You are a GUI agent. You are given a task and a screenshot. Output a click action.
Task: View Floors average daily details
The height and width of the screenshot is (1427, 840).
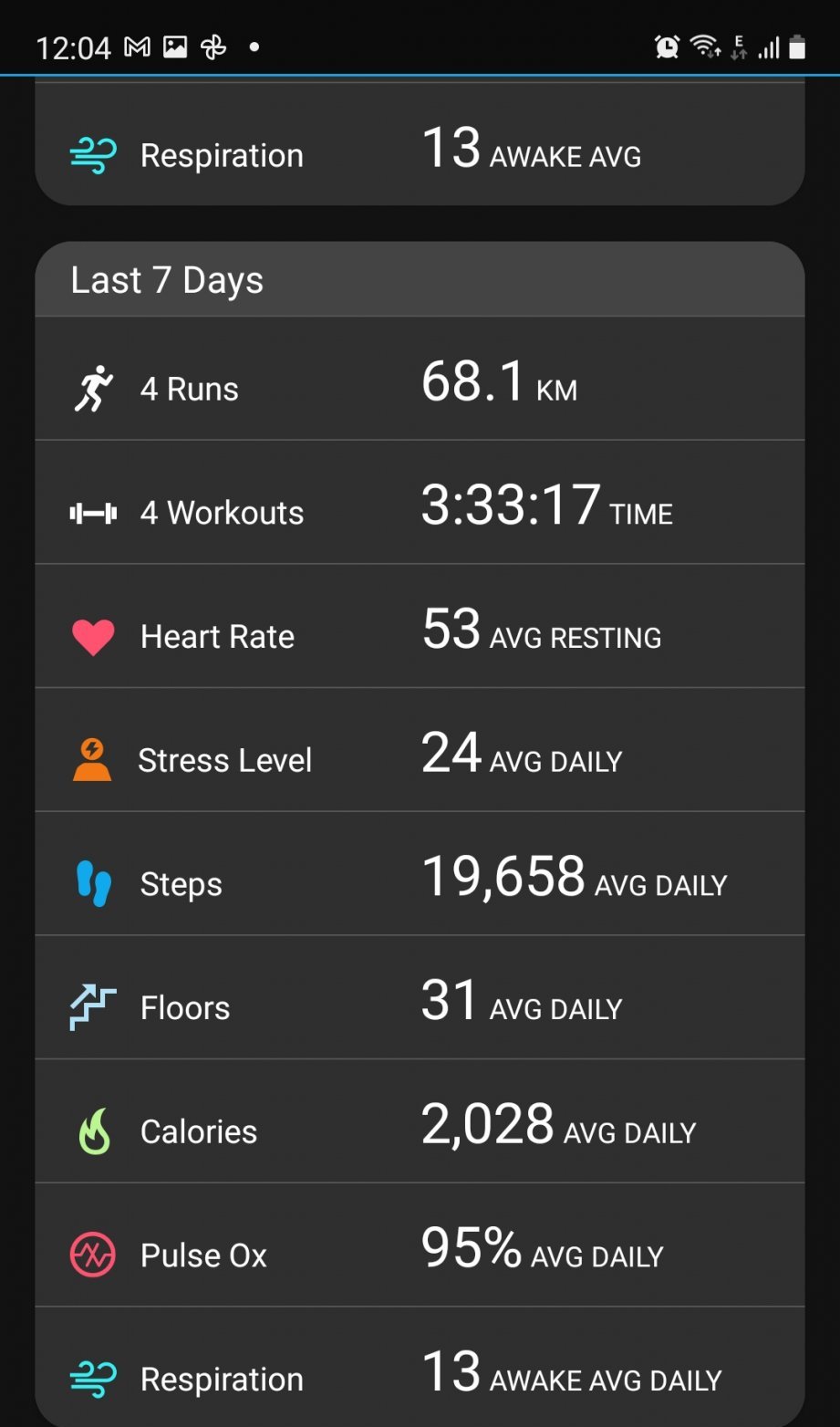tap(420, 997)
